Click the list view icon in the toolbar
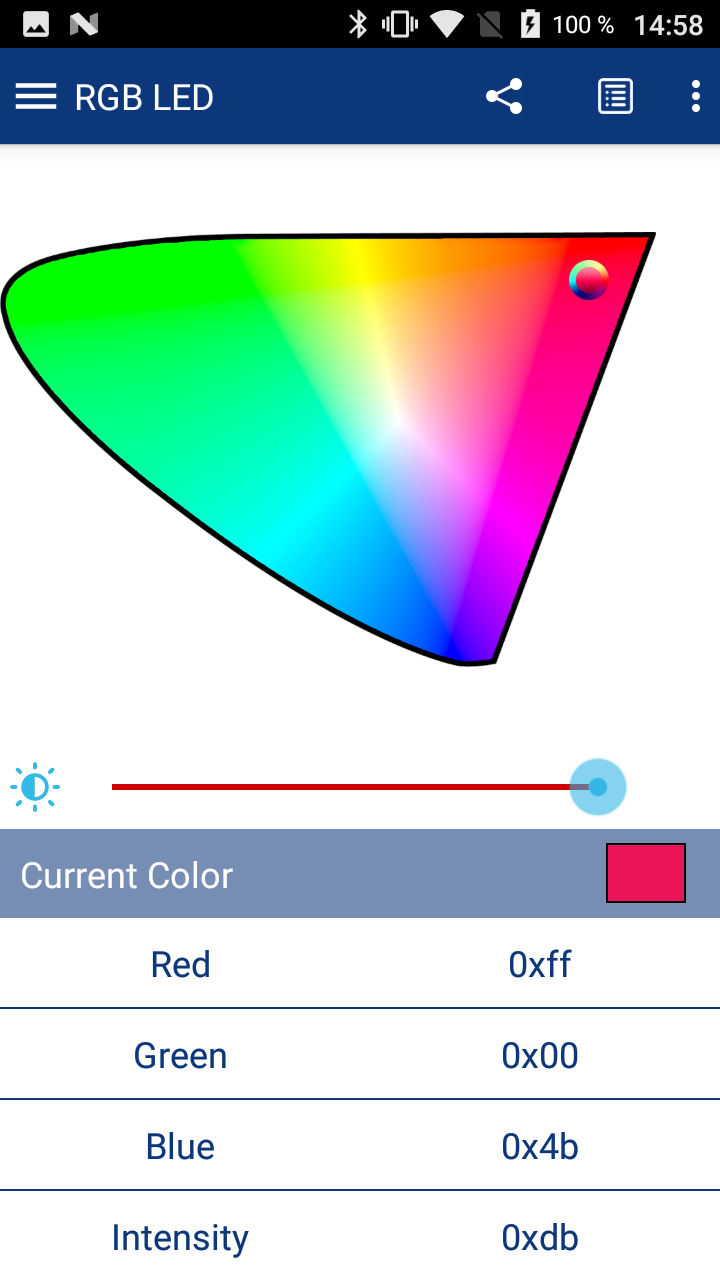The image size is (720, 1280). [614, 96]
